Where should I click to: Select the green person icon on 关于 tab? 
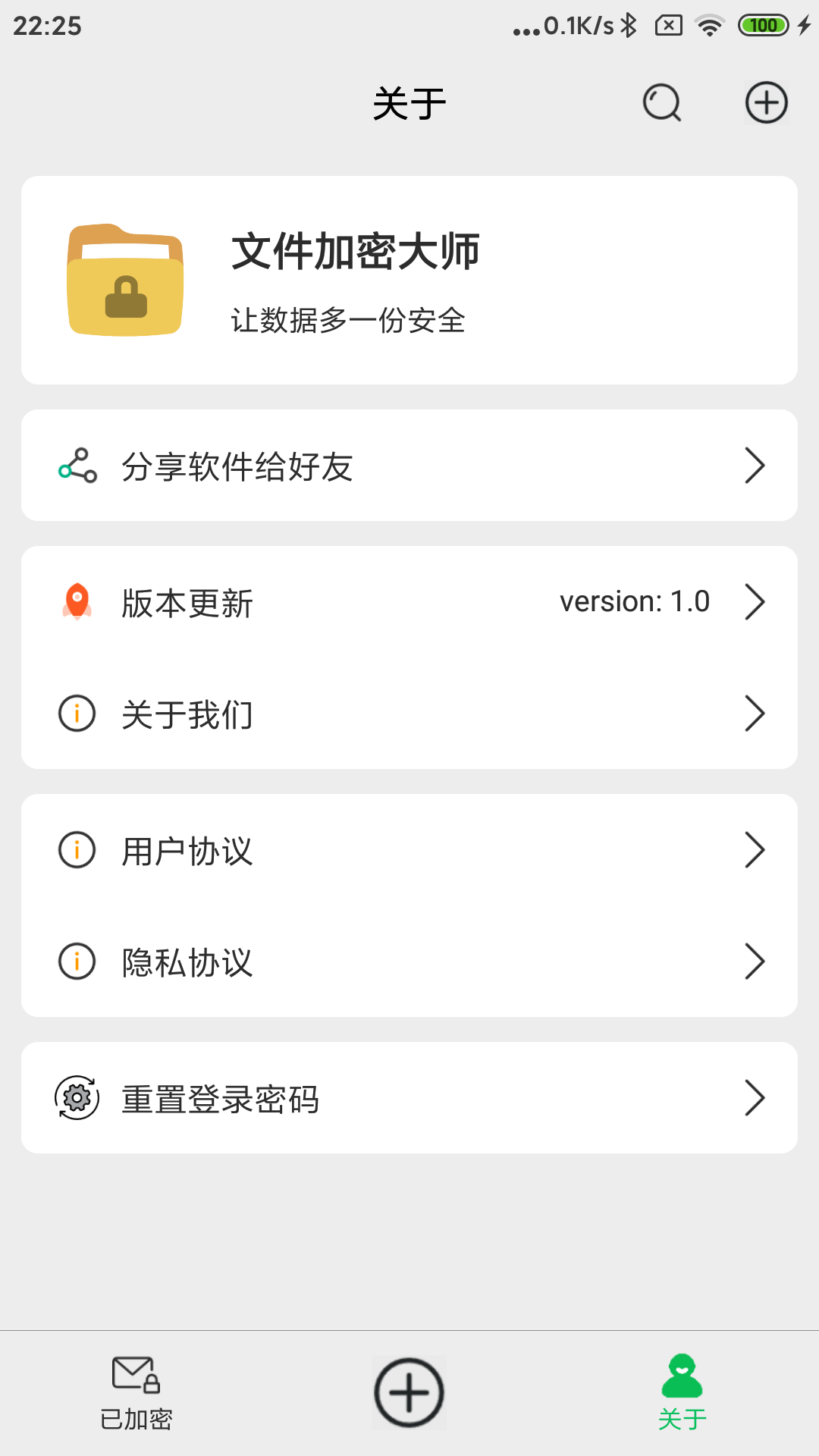682,1380
